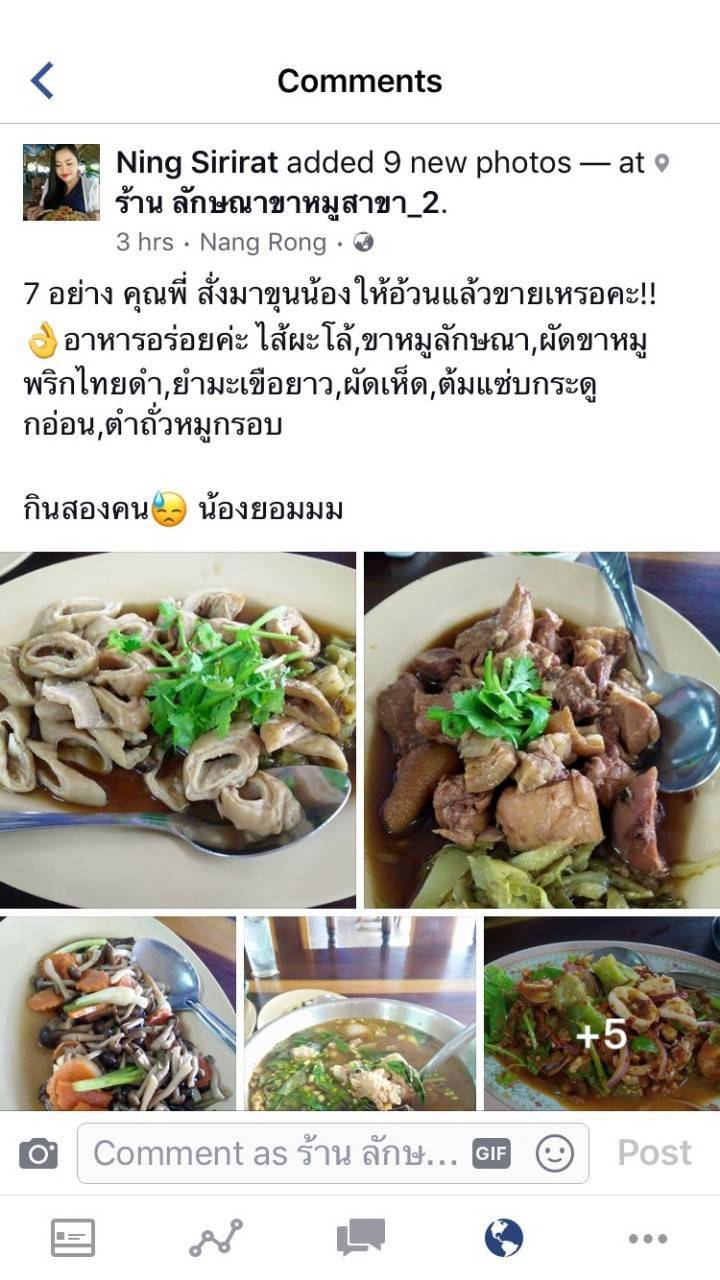The image size is (720, 1280).
Task: Open the more options tab
Action: [647, 1238]
